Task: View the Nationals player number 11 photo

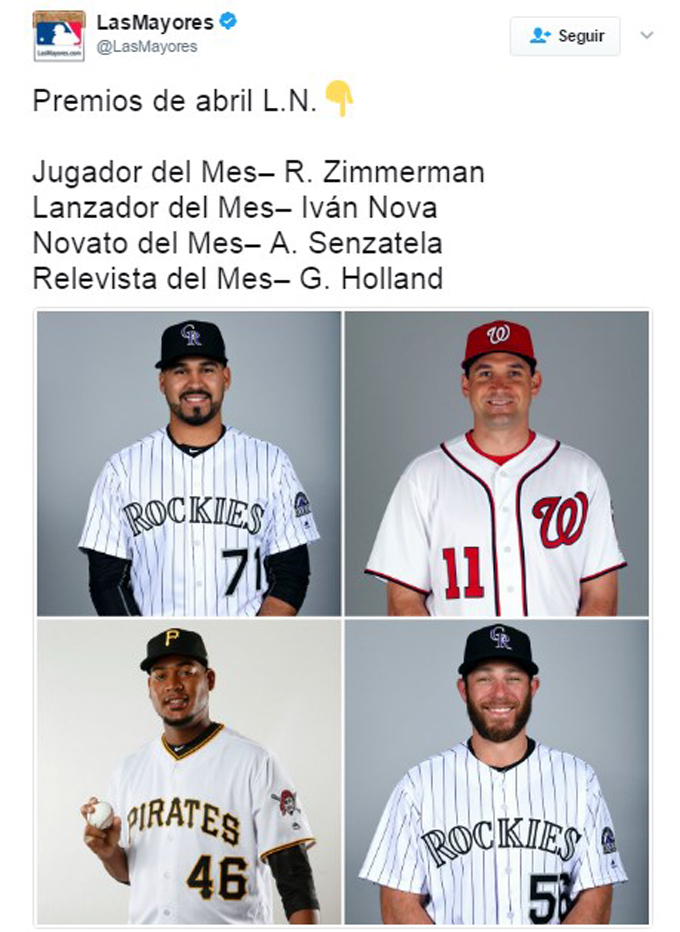Action: click(497, 463)
